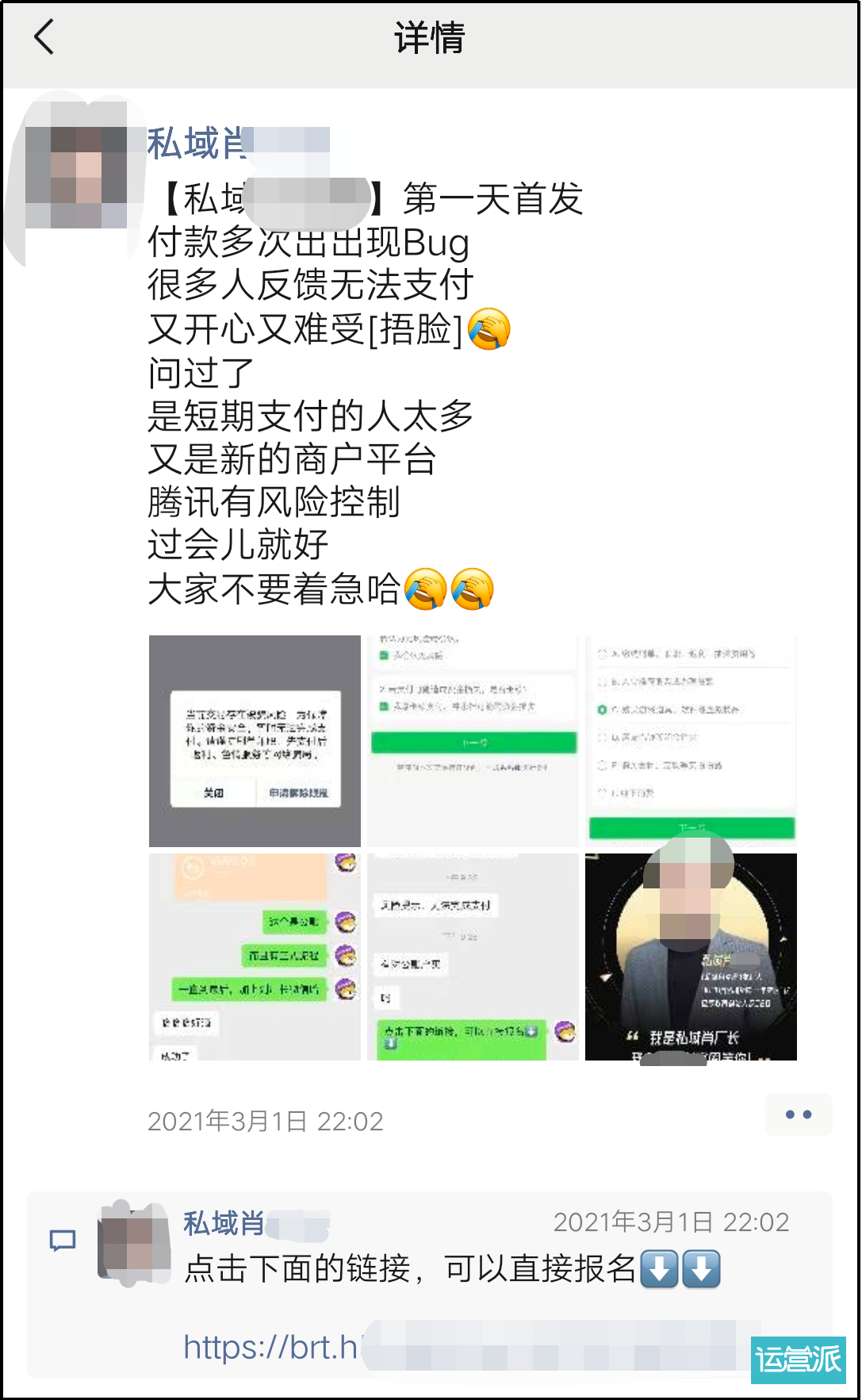Open fifth image of chat conversation
862x1400 pixels.
473,956
